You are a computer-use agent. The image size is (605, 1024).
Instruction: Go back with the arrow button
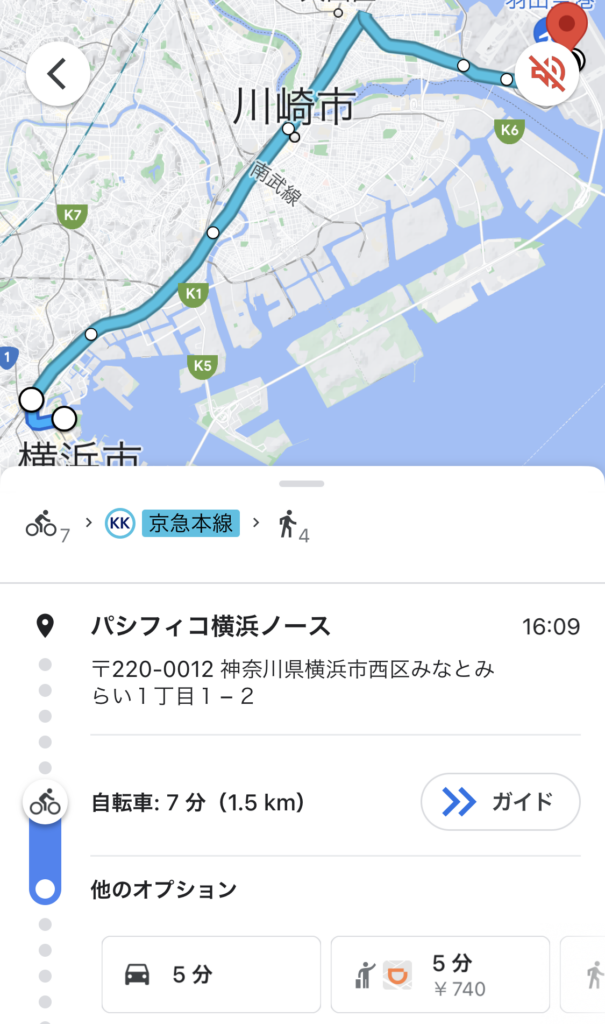click(57, 74)
